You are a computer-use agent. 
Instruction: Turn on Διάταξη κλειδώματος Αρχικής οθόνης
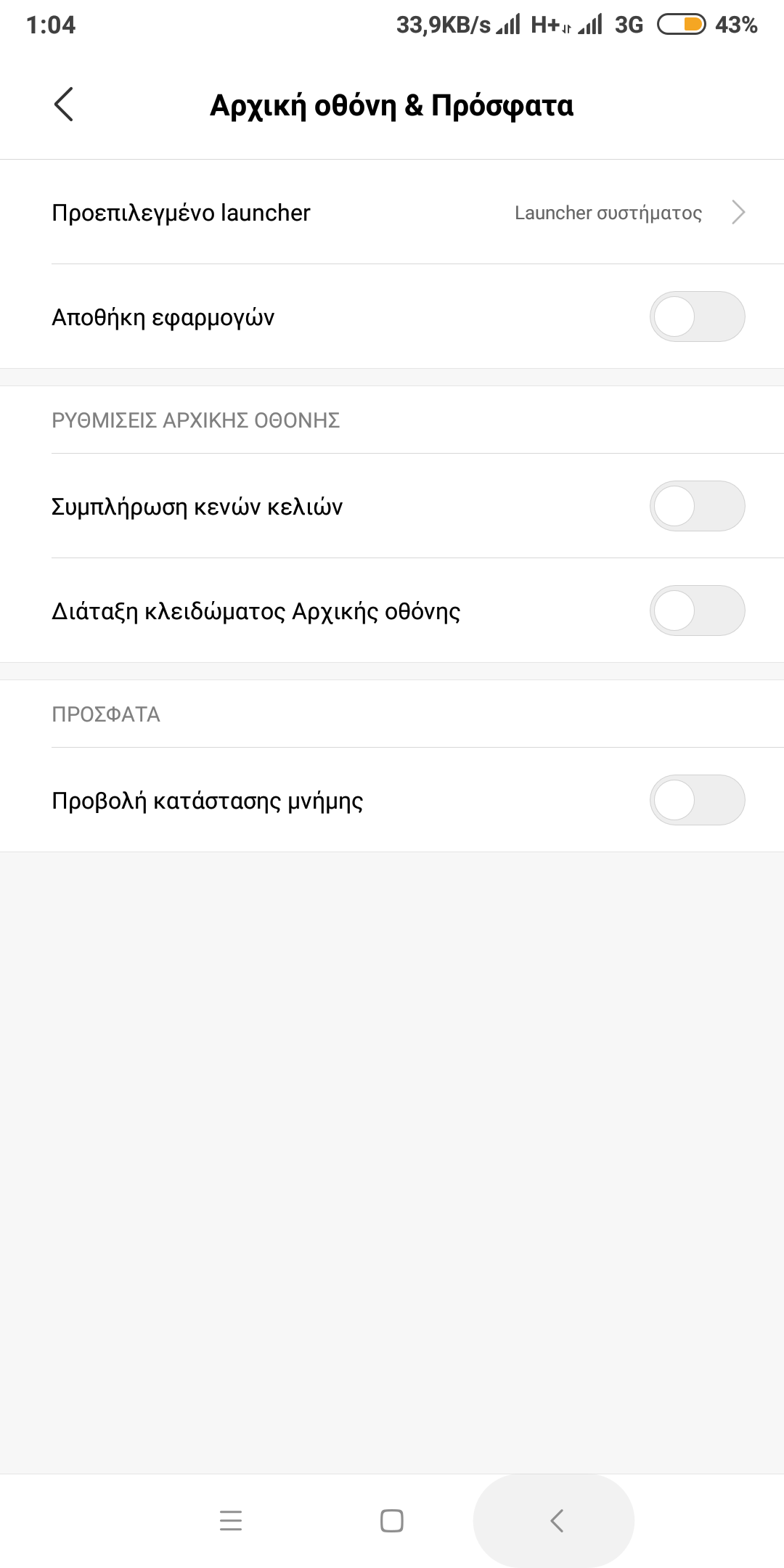coord(697,611)
